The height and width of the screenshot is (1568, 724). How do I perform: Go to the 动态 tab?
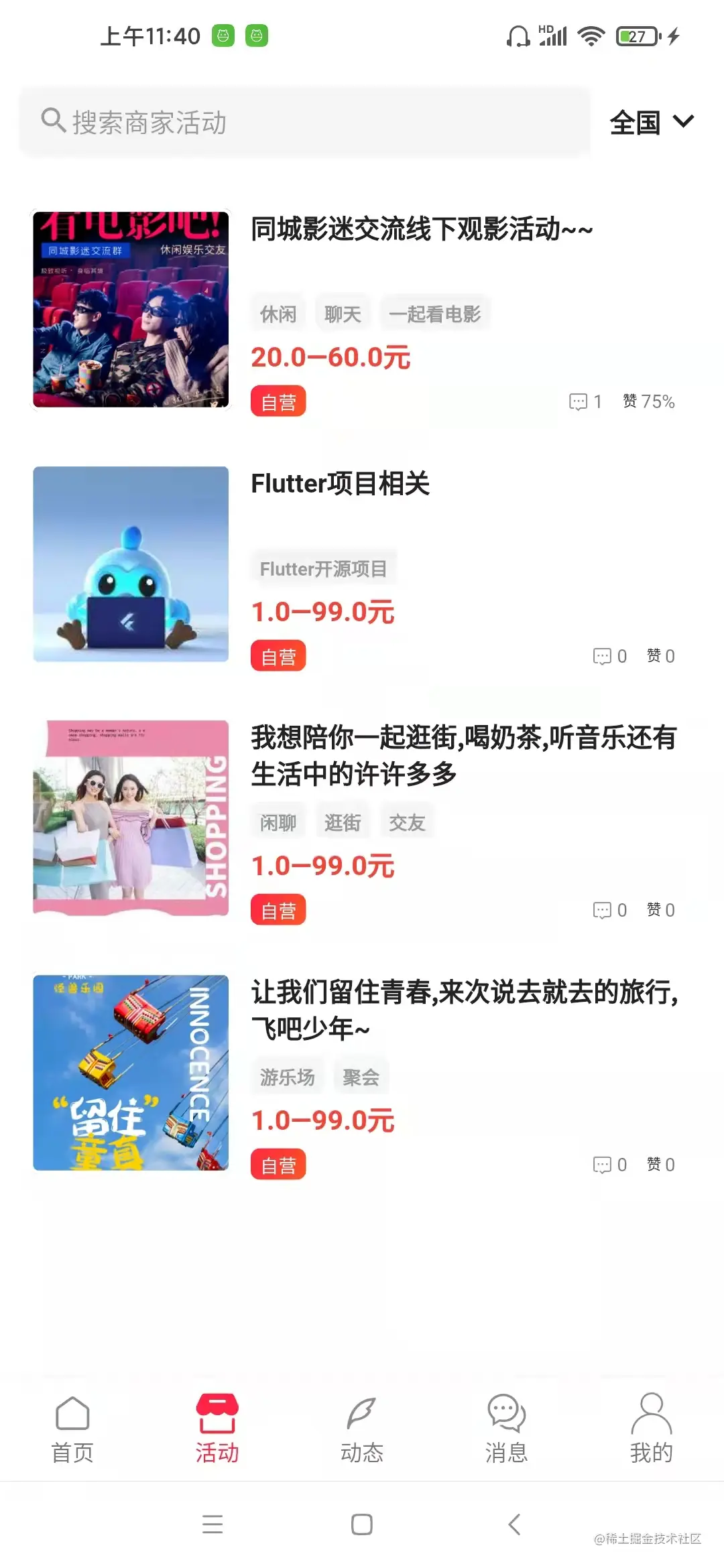tap(362, 1429)
